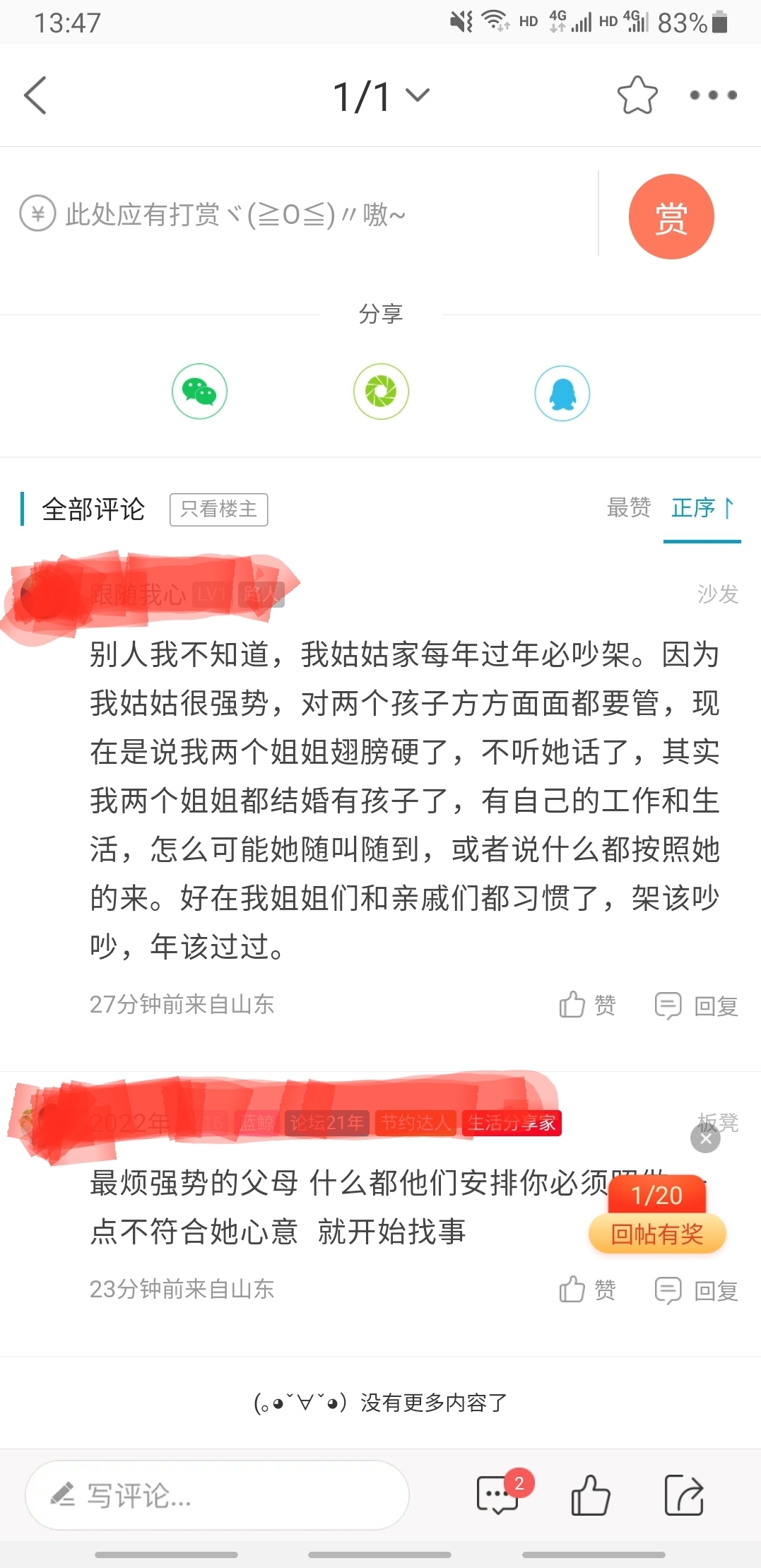Tap the share icon in the bottom bar
The image size is (761, 1568).
coord(683,1495)
